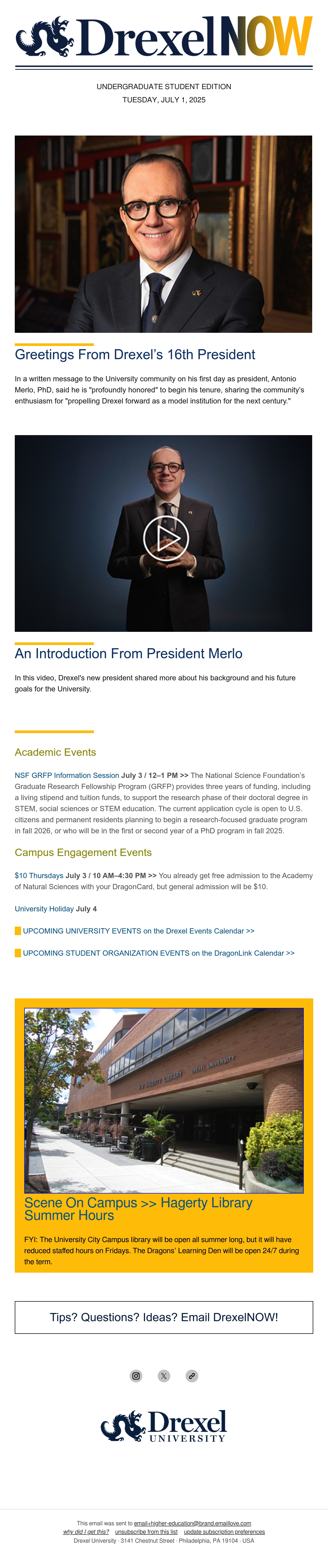The width and height of the screenshot is (328, 1568).
Task: Open Scene On Campus Hagerty Library Summer Hours
Action: tap(138, 1209)
